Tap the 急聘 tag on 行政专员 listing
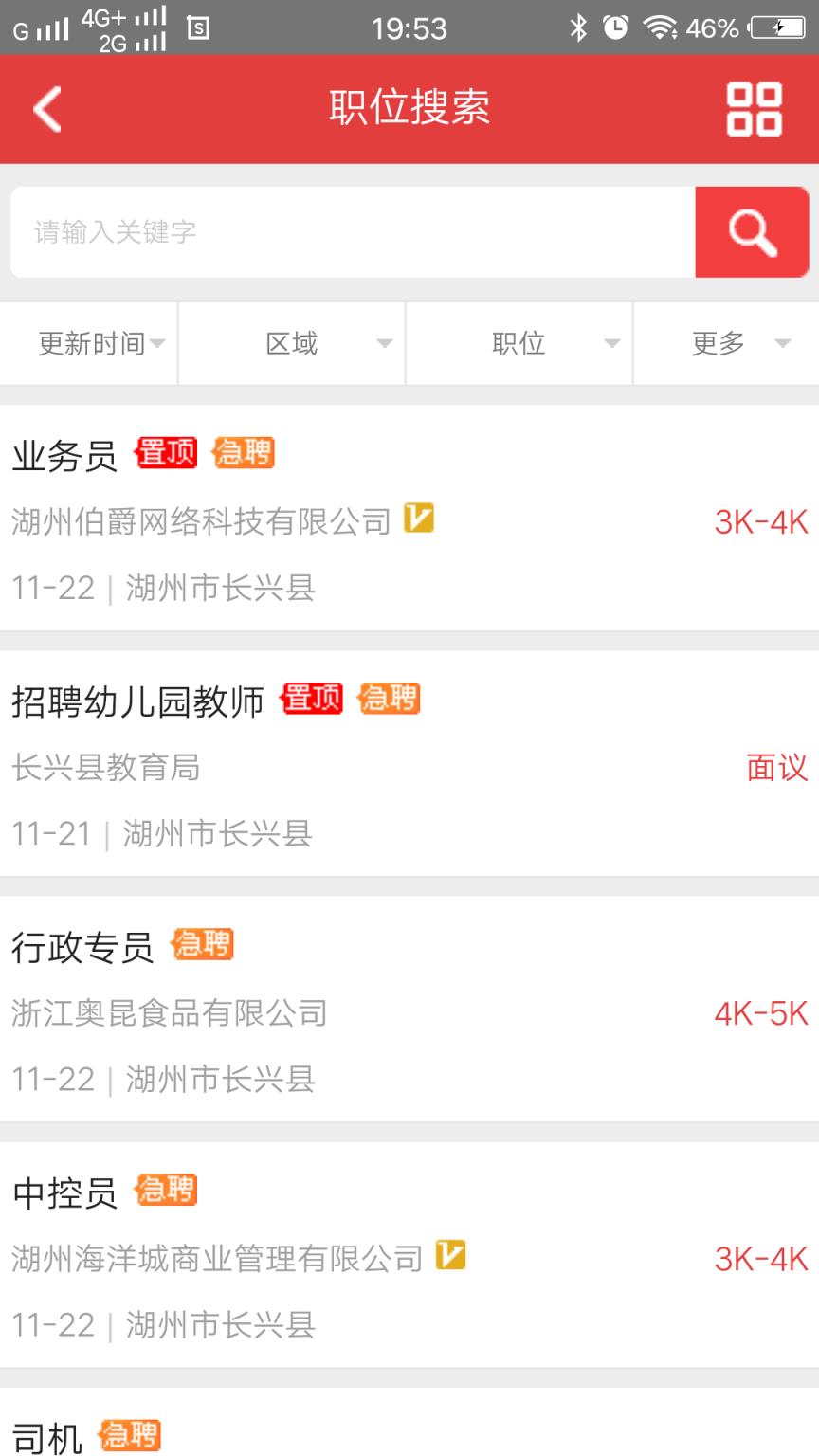819x1456 pixels. pyautogui.click(x=201, y=944)
